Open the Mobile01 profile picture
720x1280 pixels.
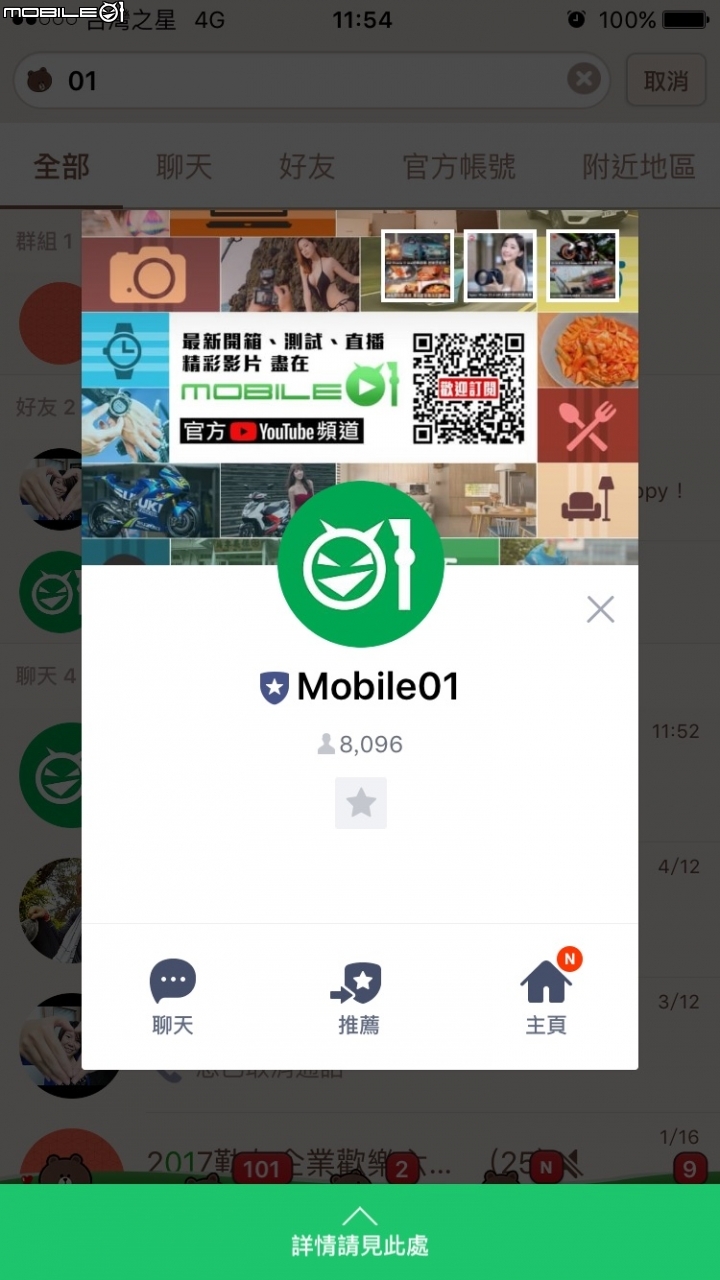tap(360, 564)
